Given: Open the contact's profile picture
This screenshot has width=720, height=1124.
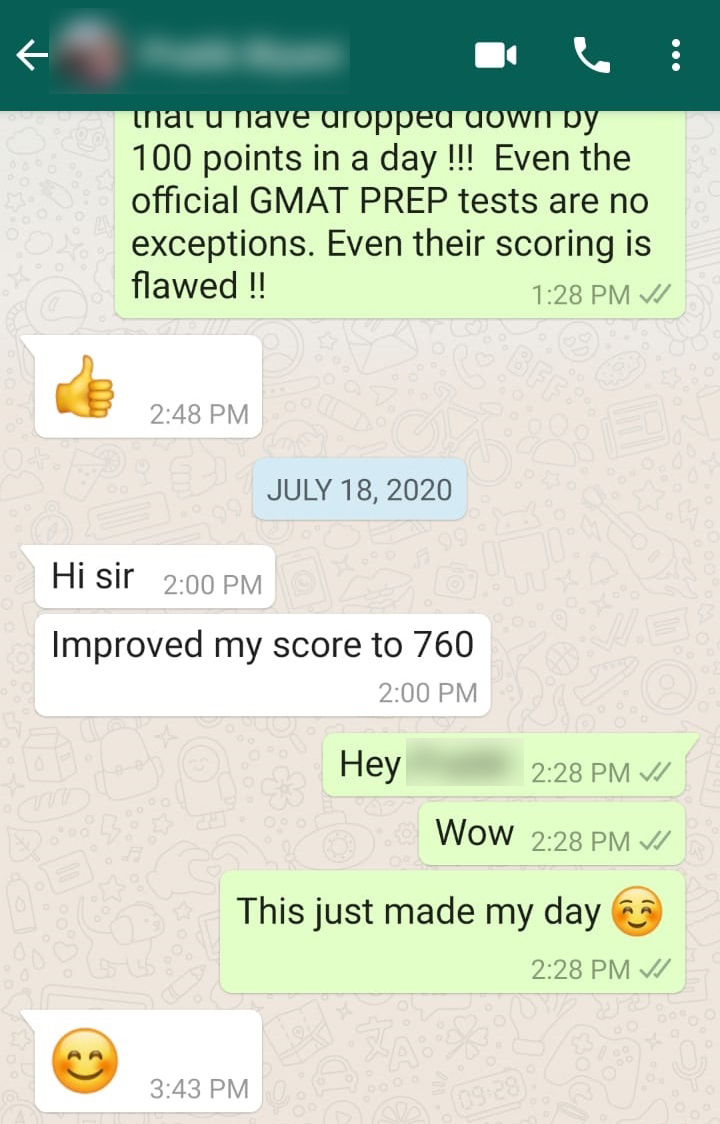Looking at the screenshot, I should click(89, 56).
